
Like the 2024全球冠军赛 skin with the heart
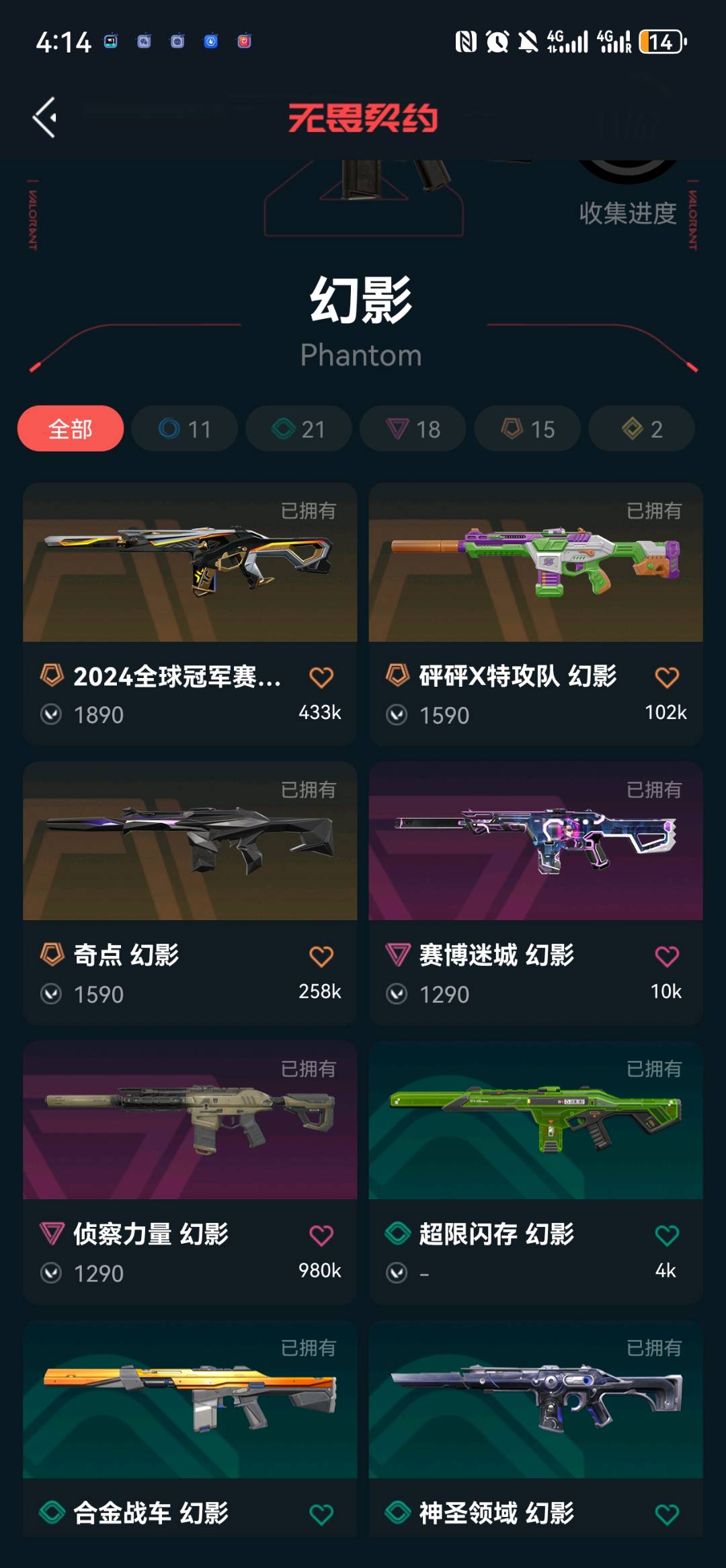tap(321, 677)
